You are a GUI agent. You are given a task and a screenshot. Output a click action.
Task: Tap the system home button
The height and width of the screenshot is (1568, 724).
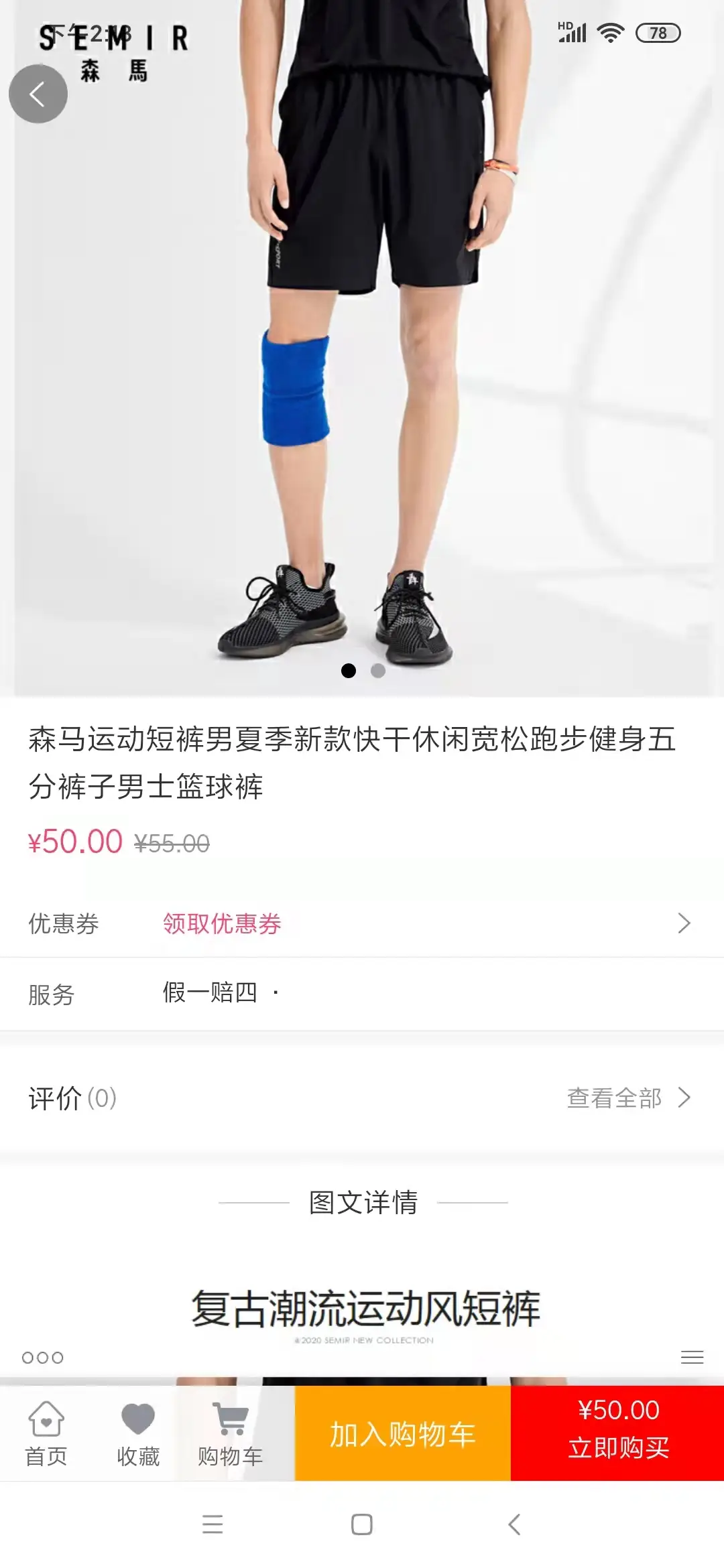click(x=362, y=1524)
